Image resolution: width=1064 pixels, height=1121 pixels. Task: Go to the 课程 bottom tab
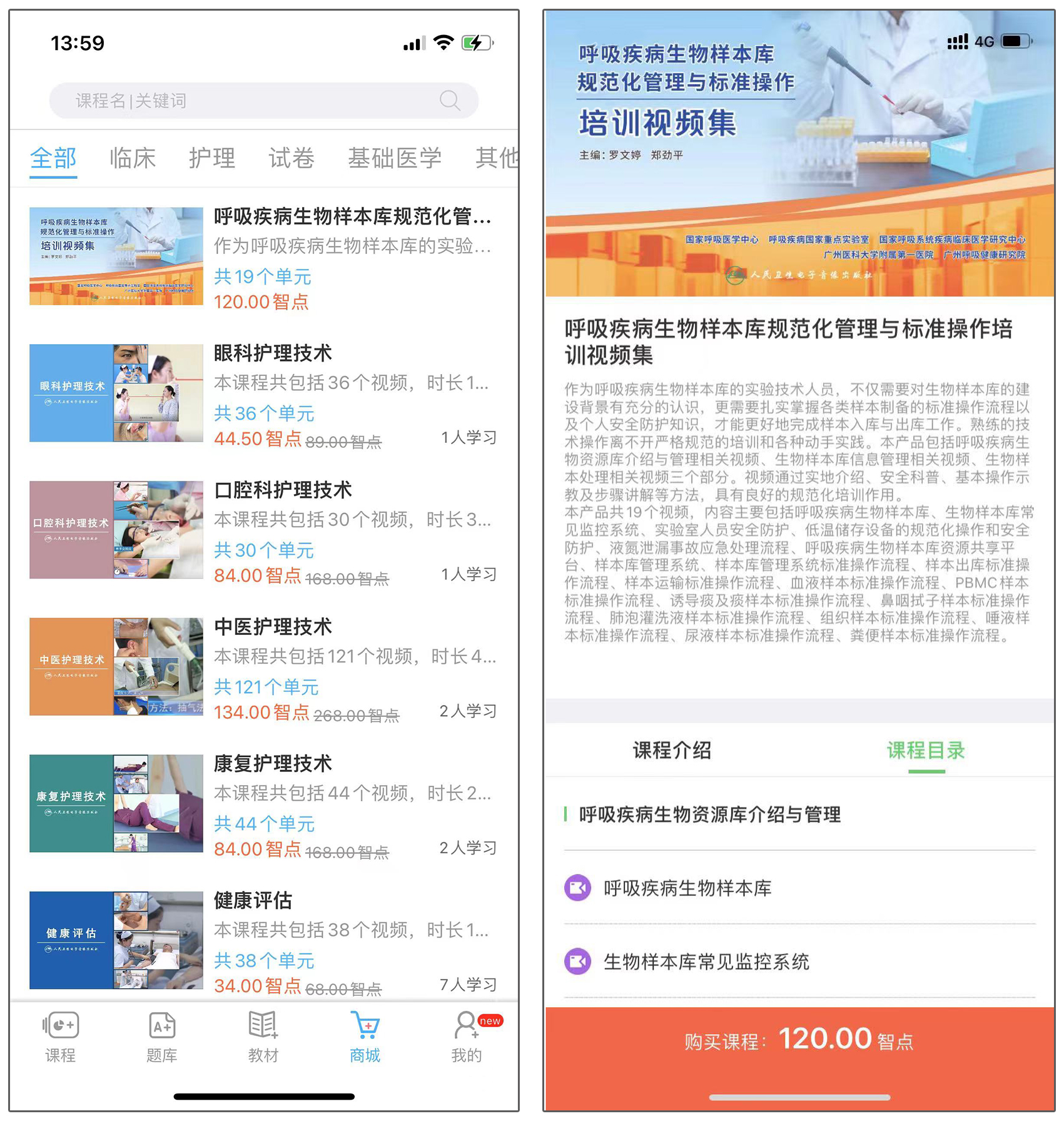tap(60, 1037)
